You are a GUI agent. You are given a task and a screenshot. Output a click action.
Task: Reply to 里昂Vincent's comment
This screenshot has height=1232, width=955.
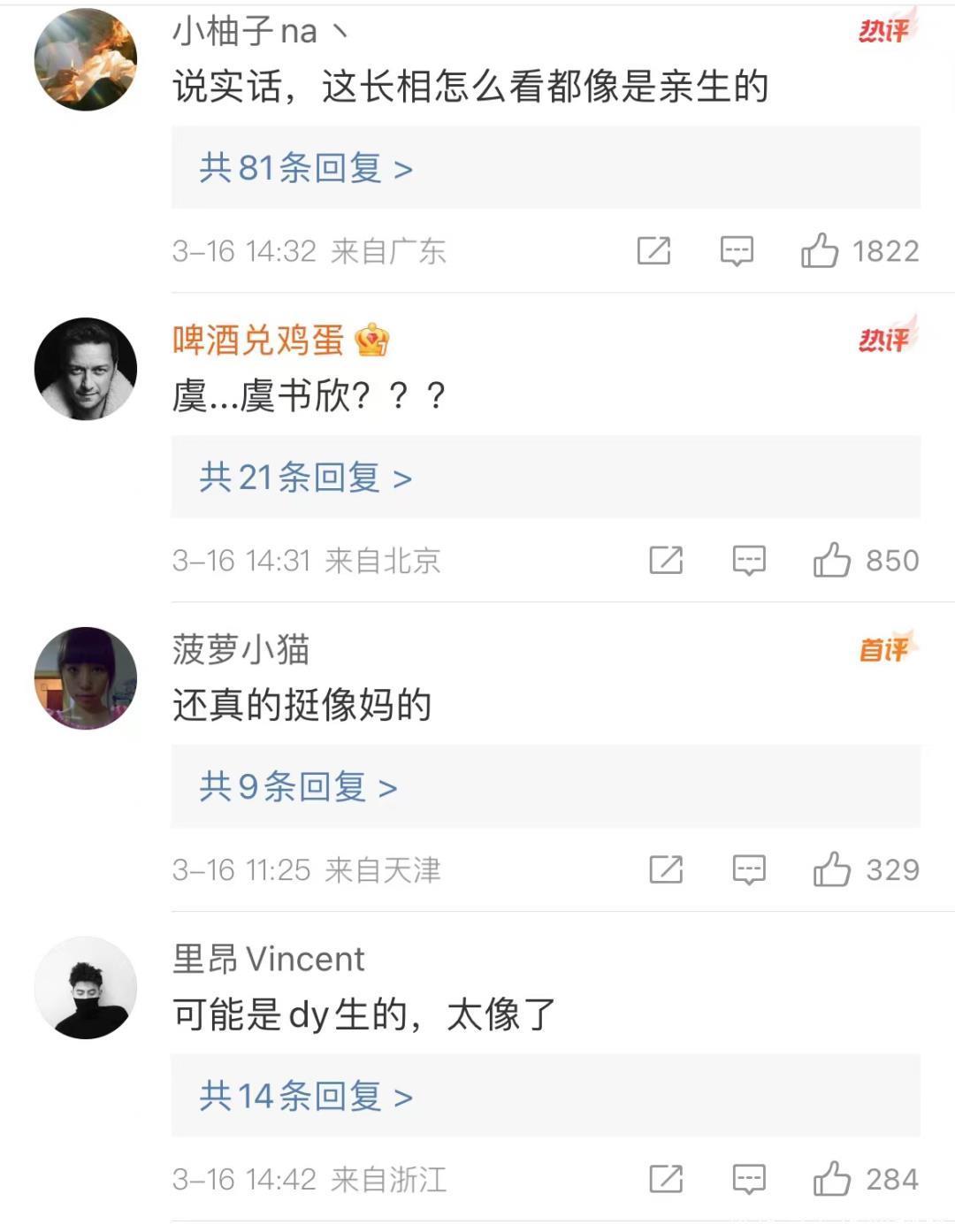coord(749,1179)
